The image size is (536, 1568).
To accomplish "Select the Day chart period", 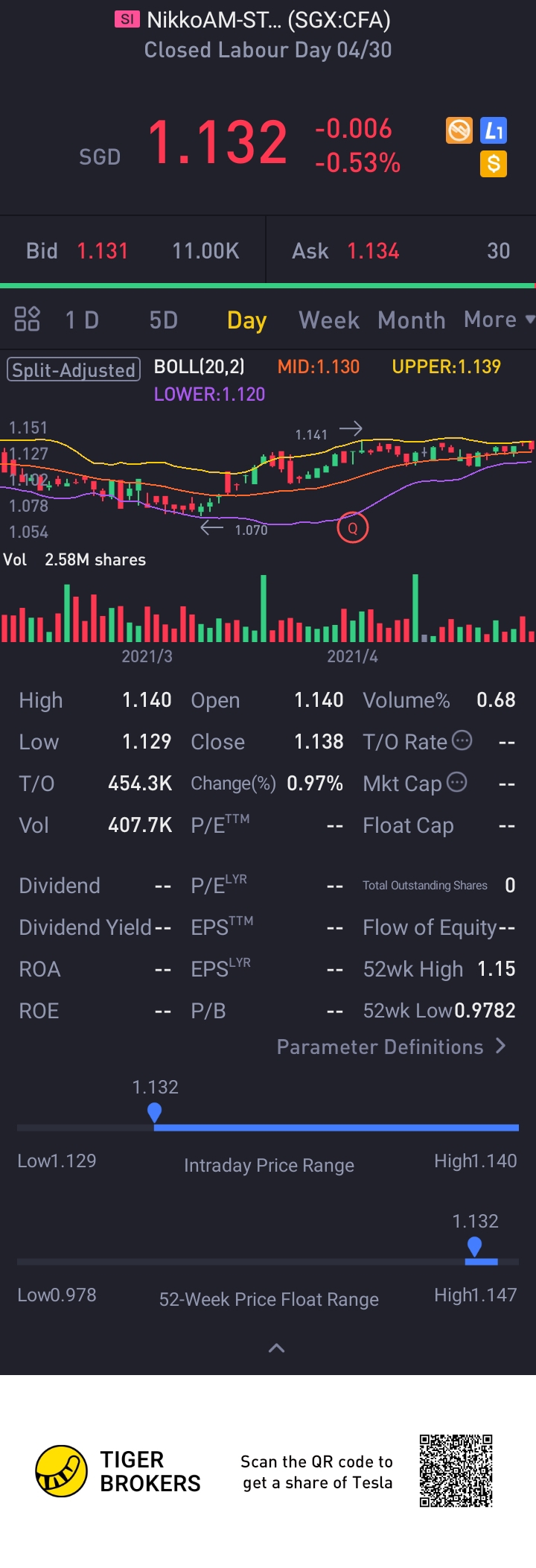I will pos(246,320).
